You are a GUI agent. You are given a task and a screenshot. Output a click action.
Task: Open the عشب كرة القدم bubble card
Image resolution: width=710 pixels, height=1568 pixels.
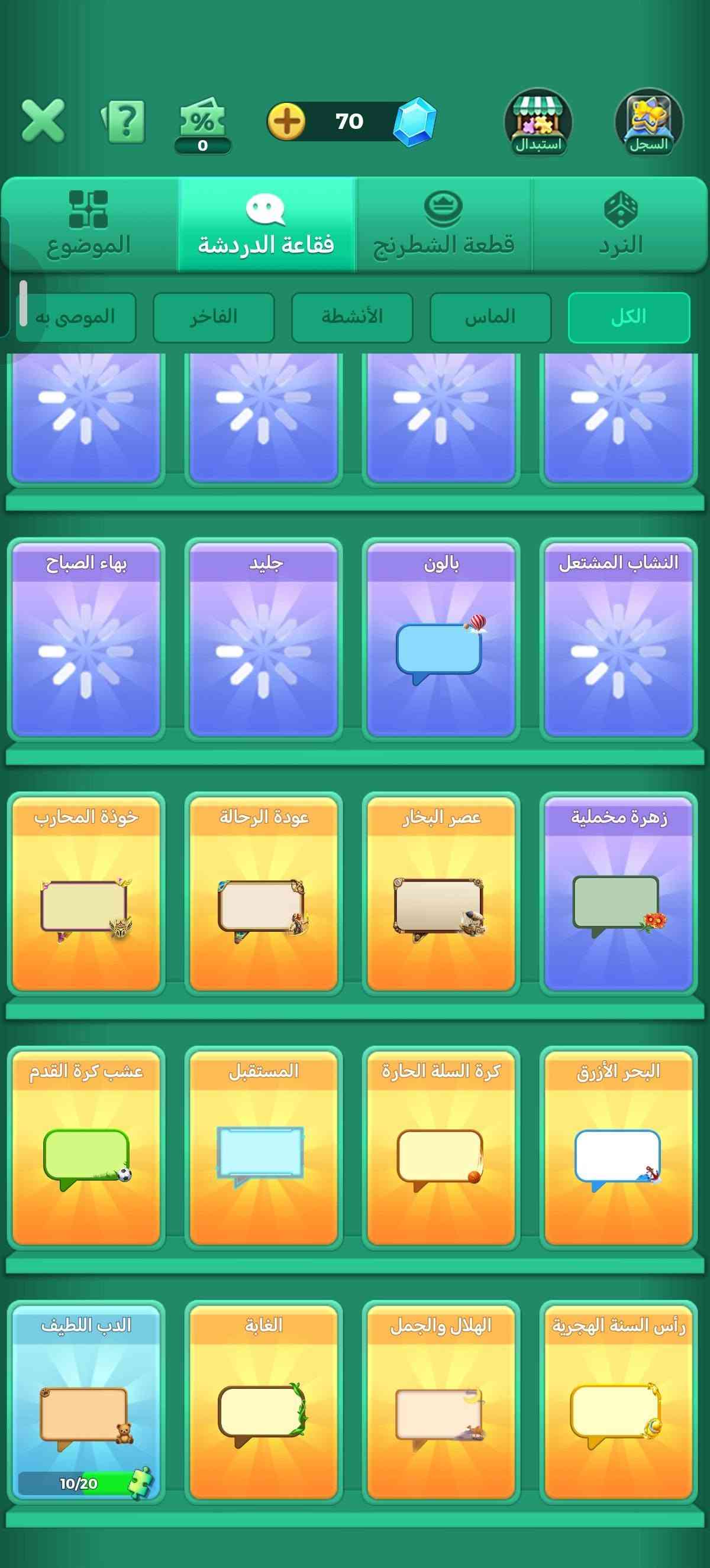click(86, 1148)
